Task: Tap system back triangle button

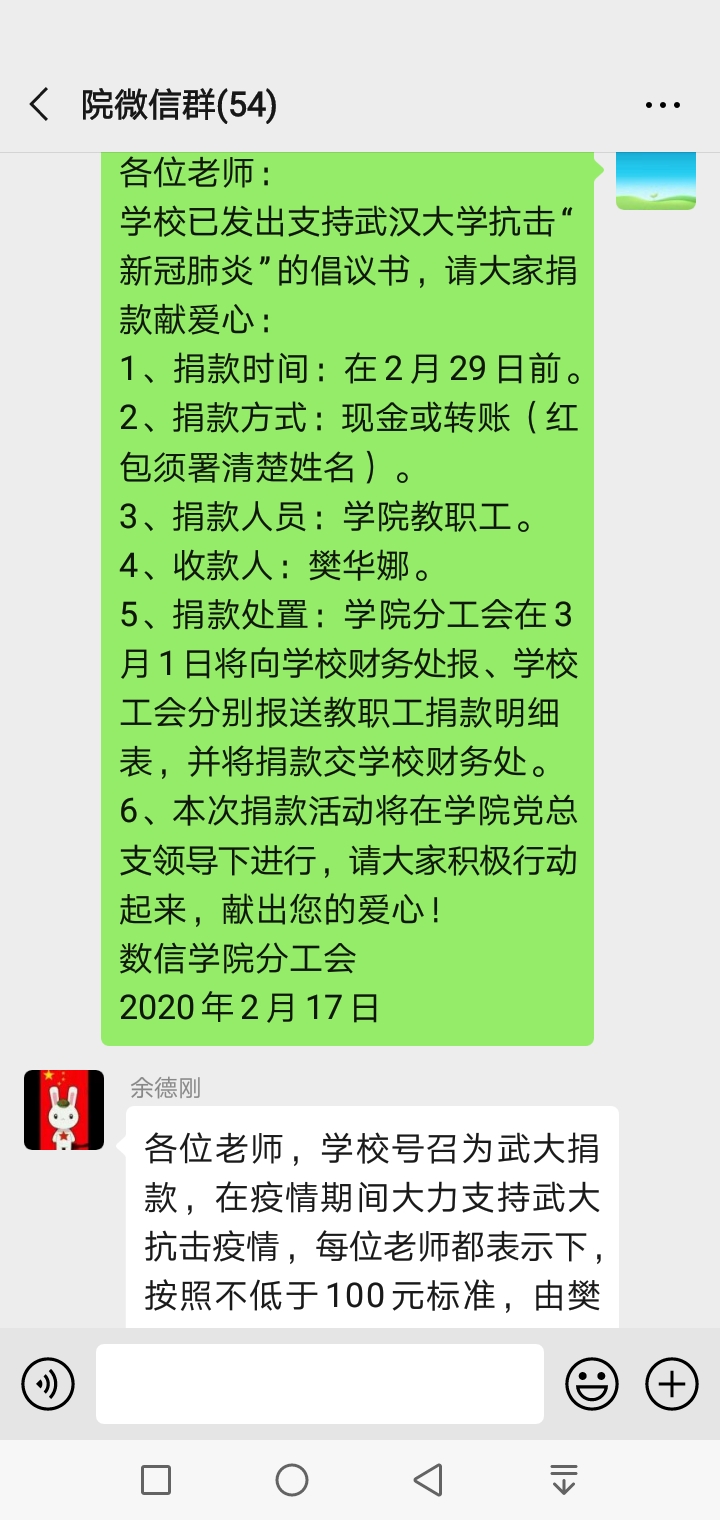Action: click(x=428, y=1480)
